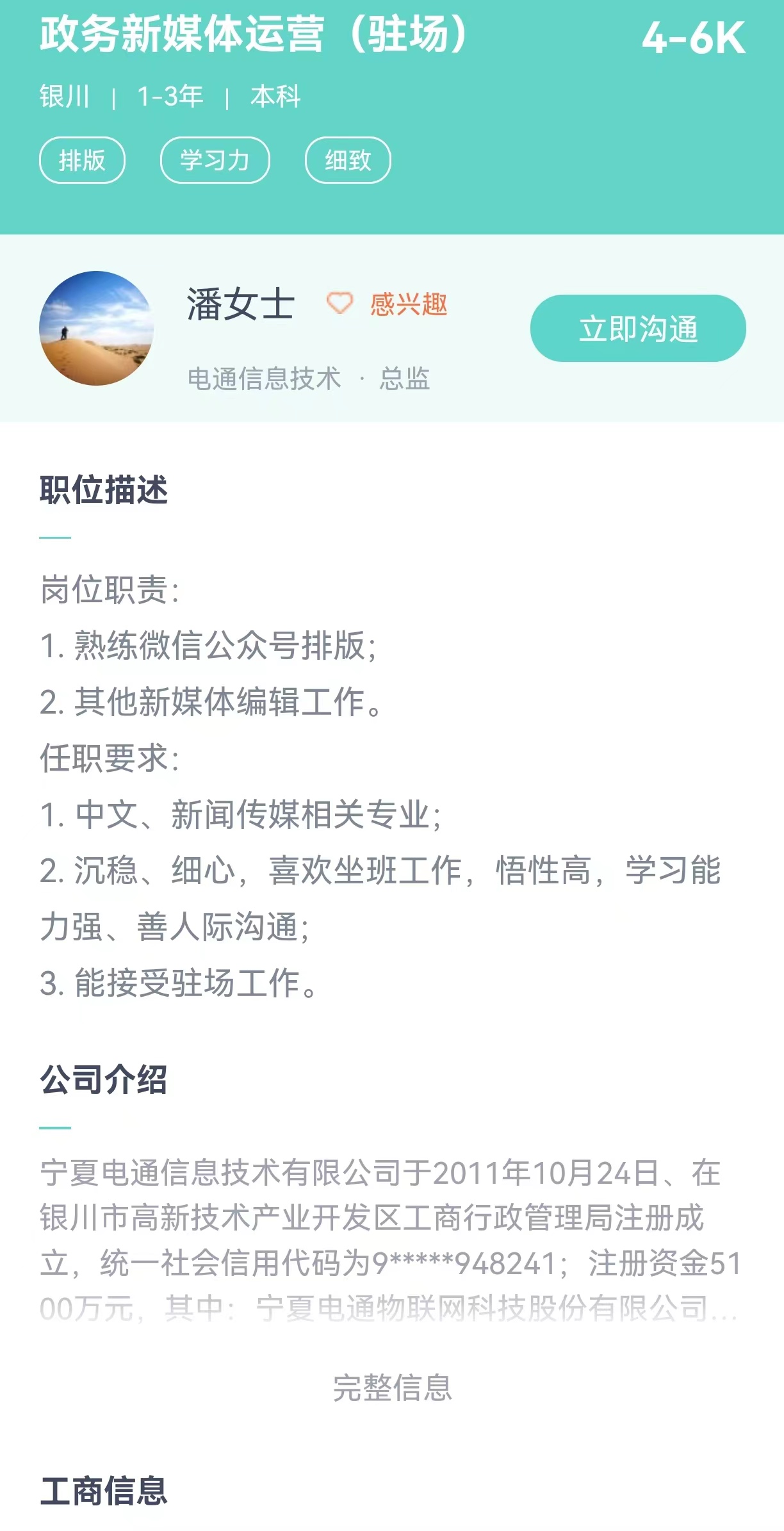Select the 学习力 tag chip

215,160
